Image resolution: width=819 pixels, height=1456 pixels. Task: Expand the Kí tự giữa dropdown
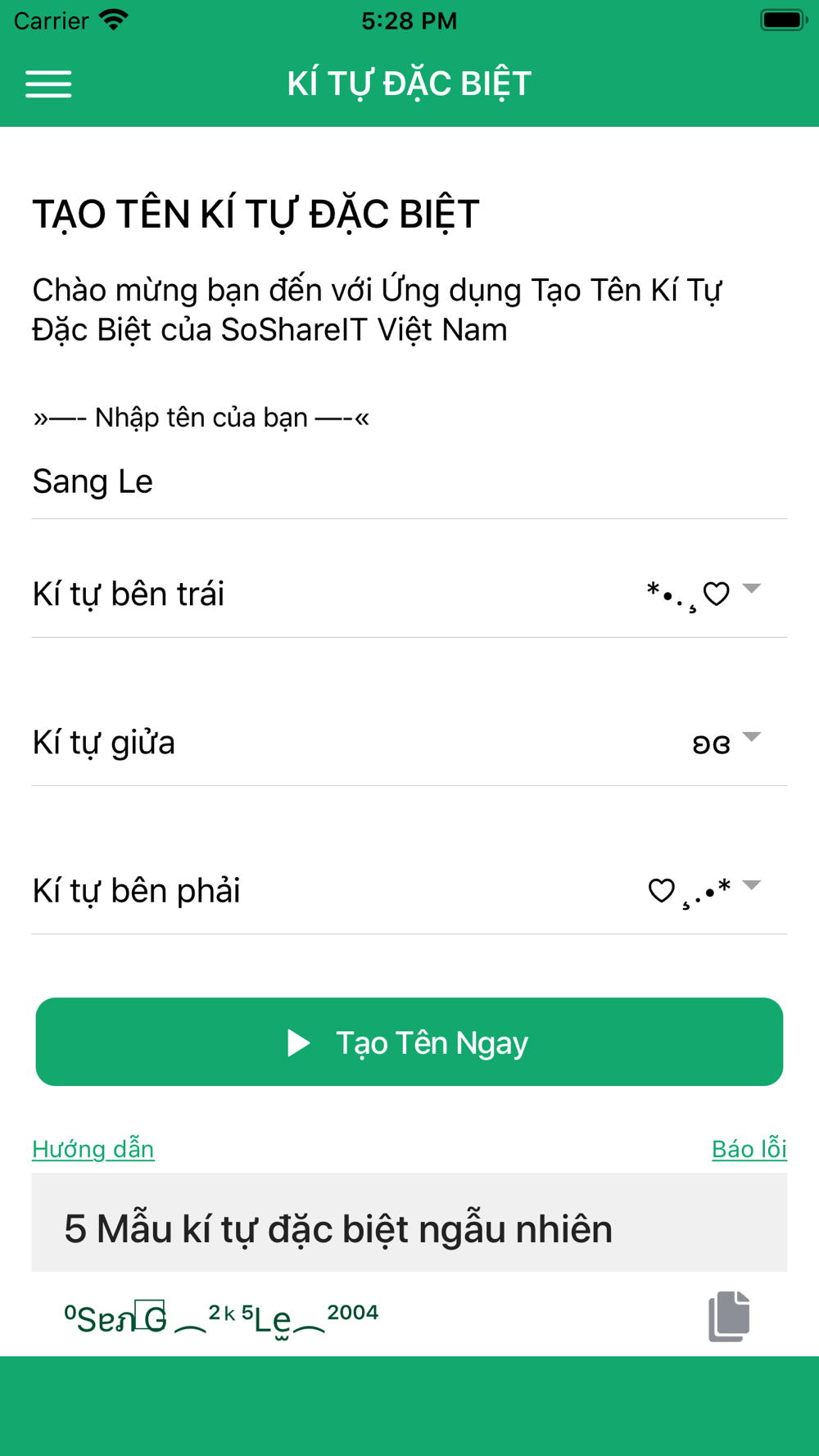(726, 741)
